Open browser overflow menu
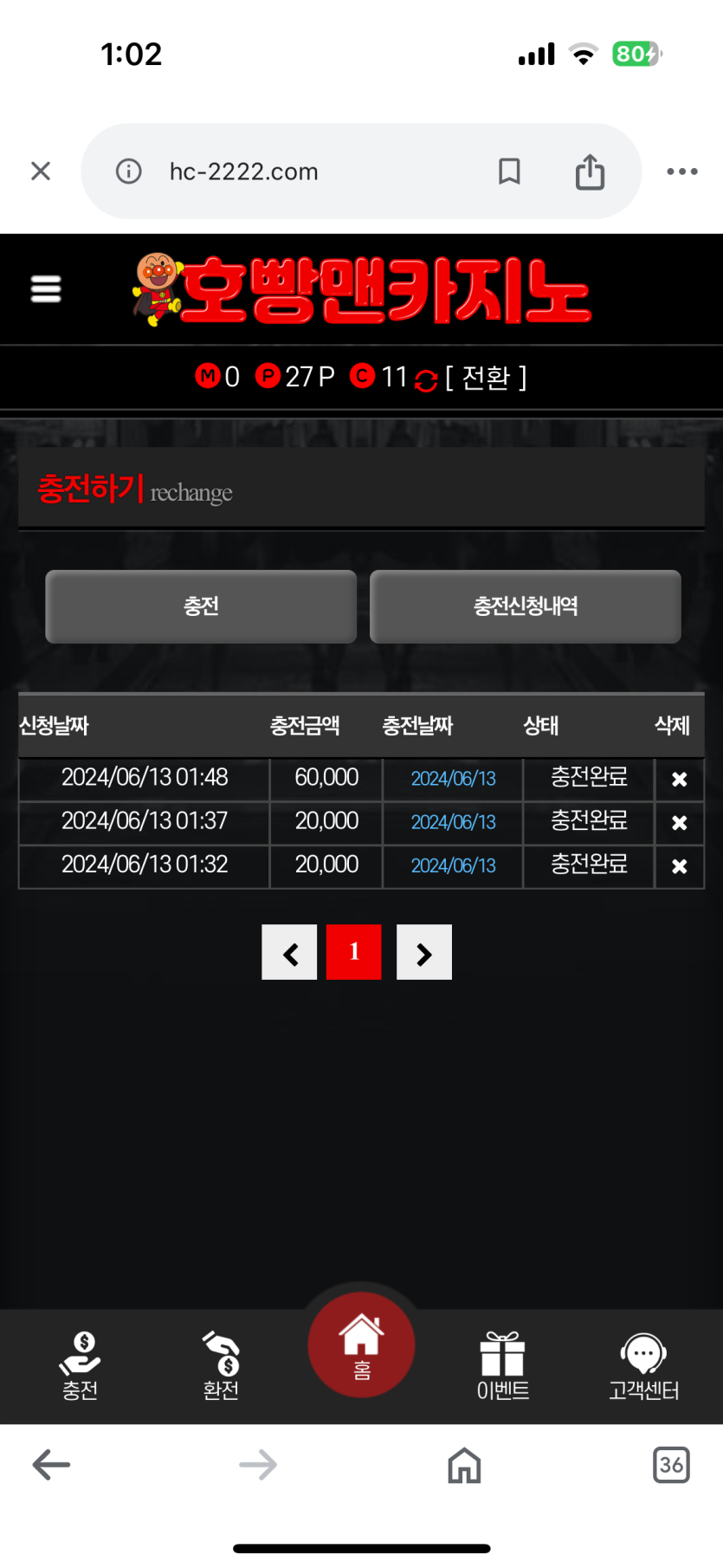 [x=681, y=172]
